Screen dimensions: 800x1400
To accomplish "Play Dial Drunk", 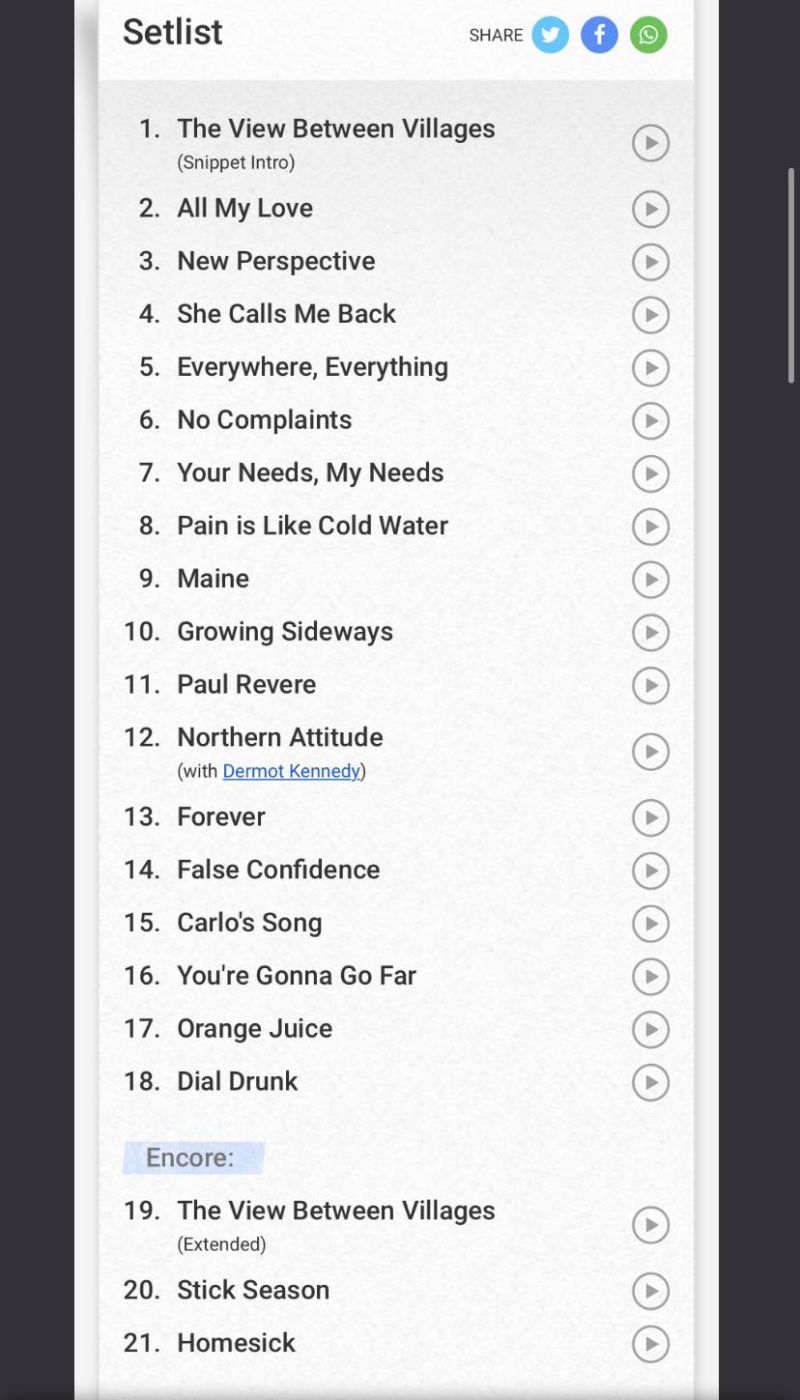I will pos(650,1083).
